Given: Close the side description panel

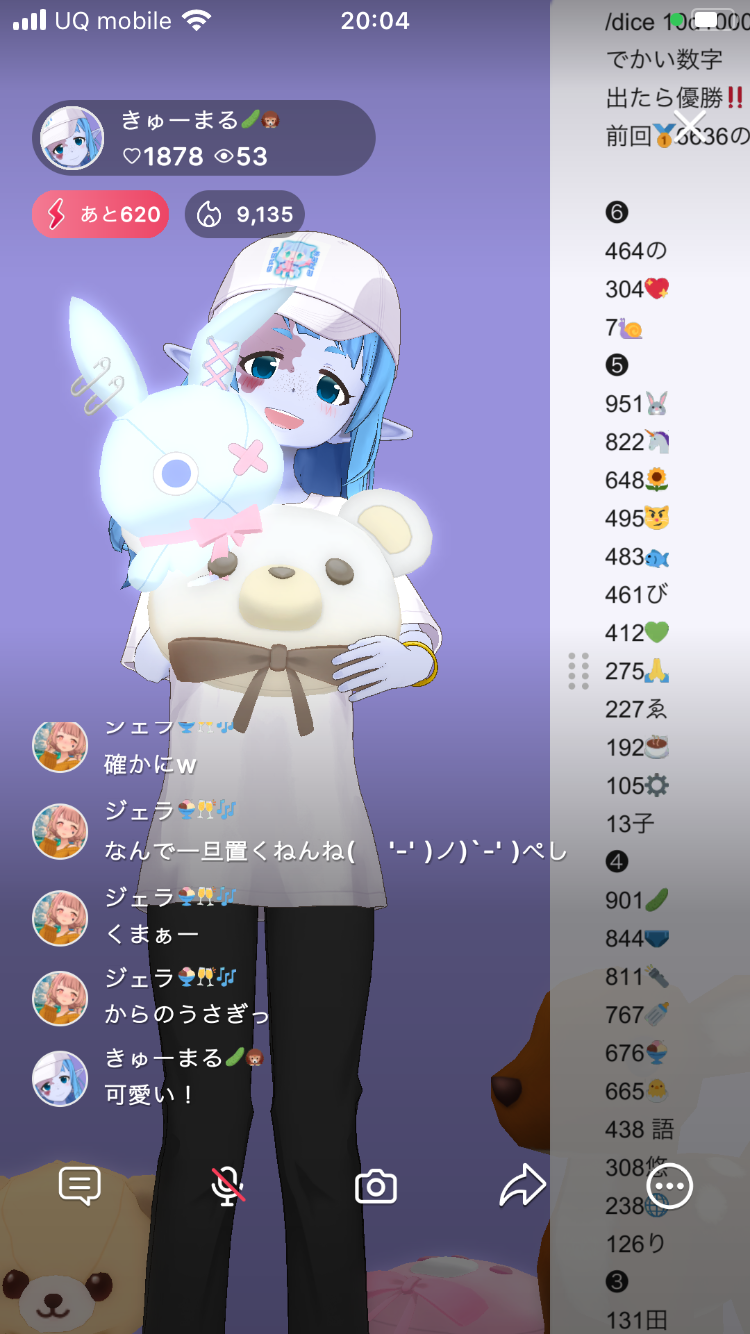Looking at the screenshot, I should [x=690, y=125].
